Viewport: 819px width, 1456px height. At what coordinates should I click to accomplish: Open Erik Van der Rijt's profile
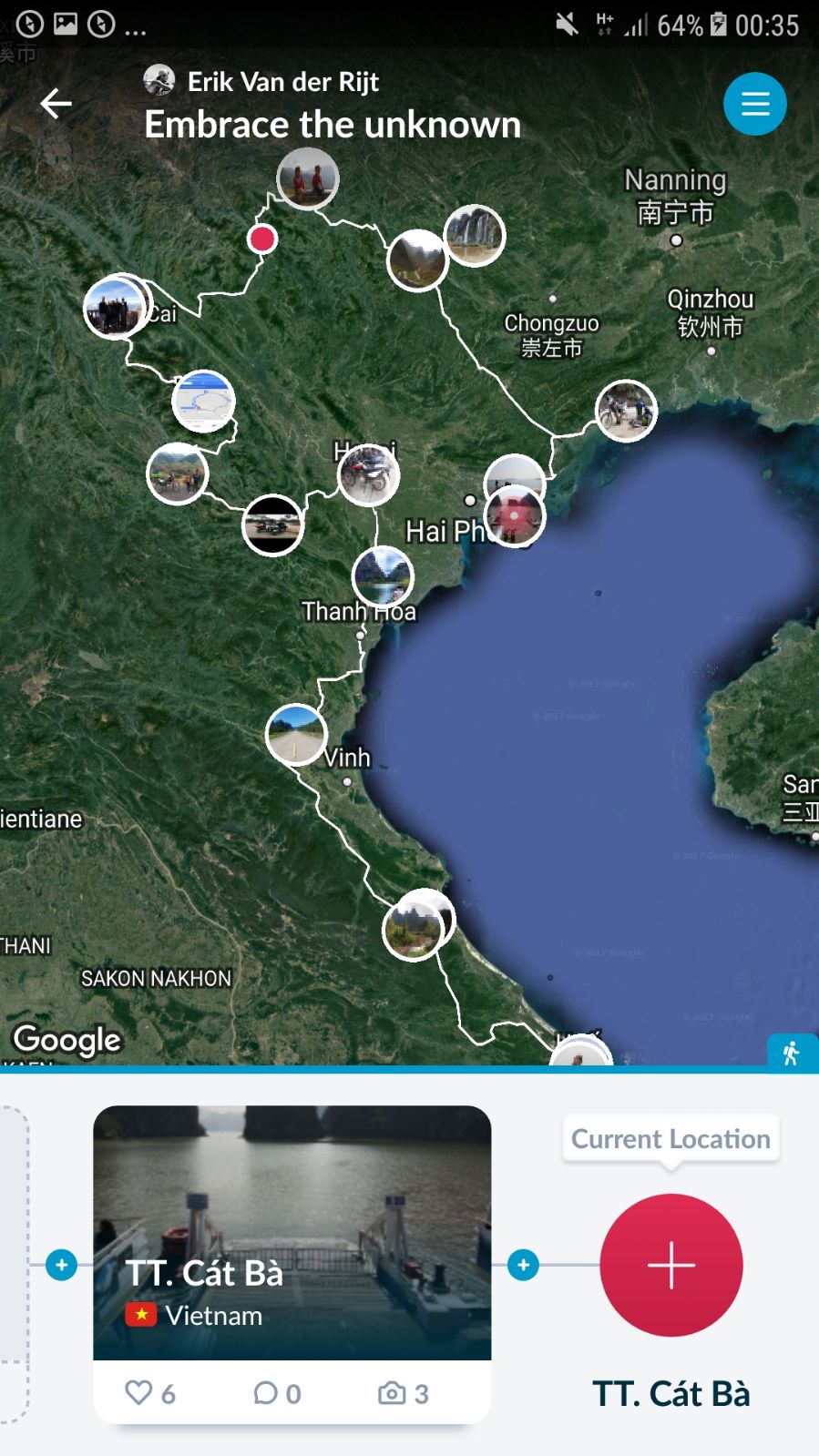(282, 82)
